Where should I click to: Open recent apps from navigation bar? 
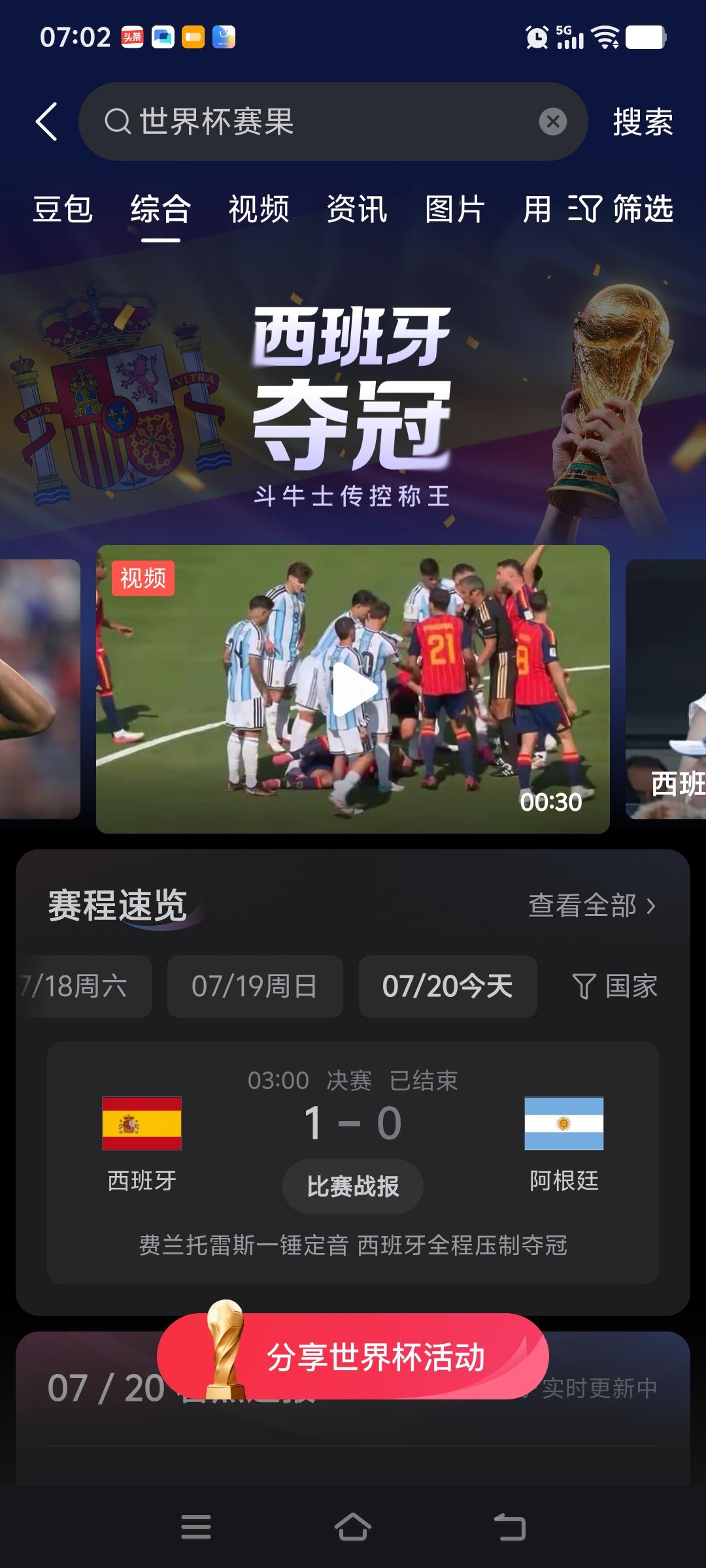[196, 1527]
